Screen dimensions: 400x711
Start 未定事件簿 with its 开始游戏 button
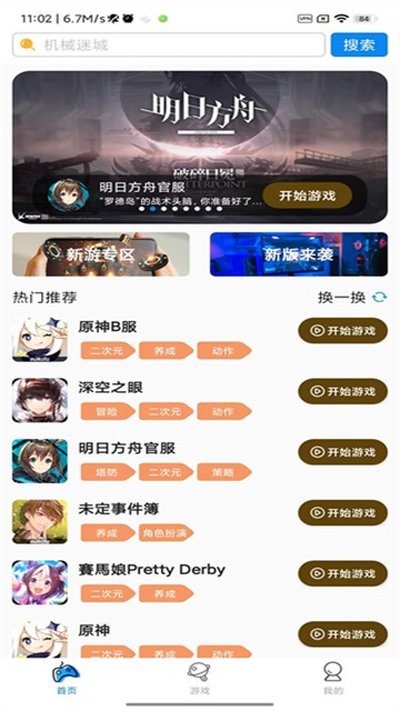click(343, 513)
